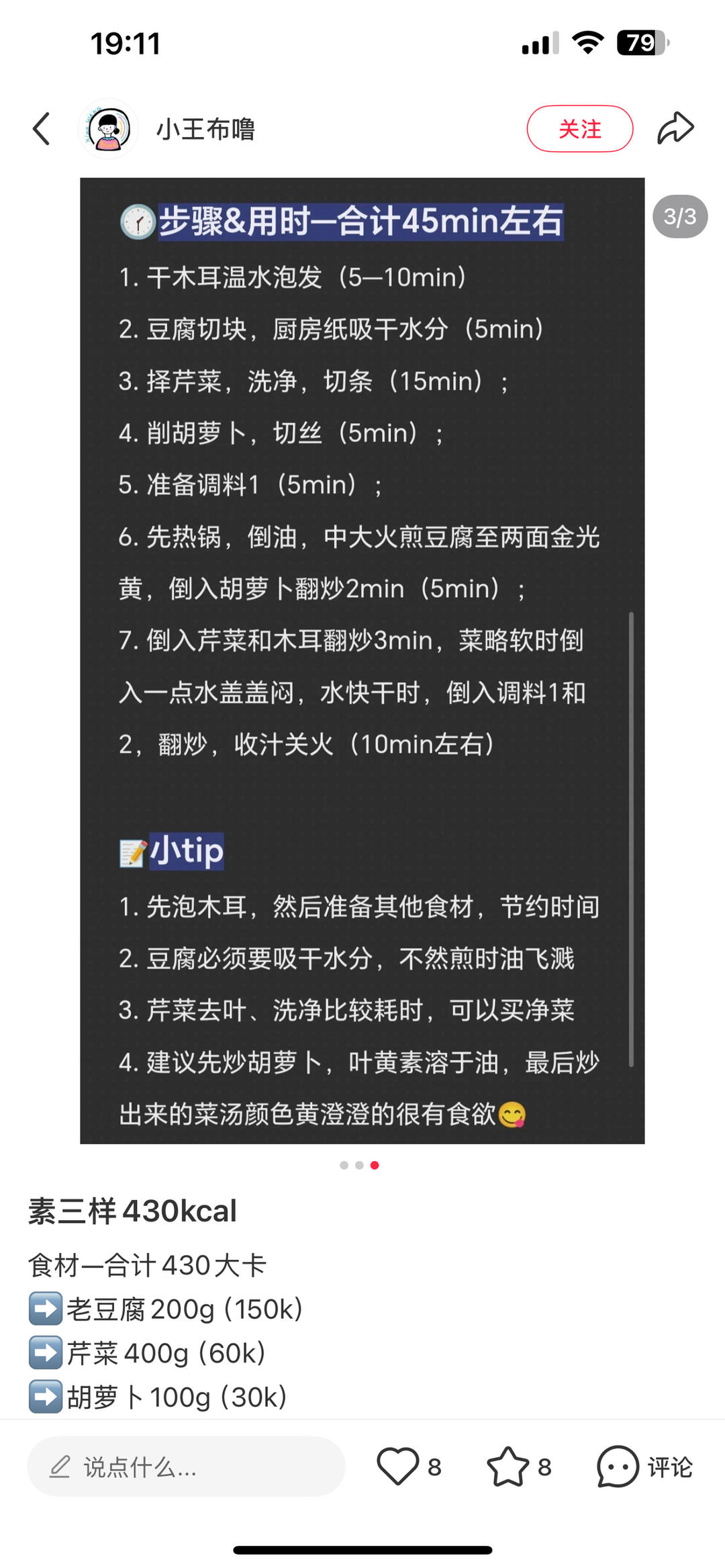
Task: Open the 评论 comments section
Action: pyautogui.click(x=644, y=1466)
